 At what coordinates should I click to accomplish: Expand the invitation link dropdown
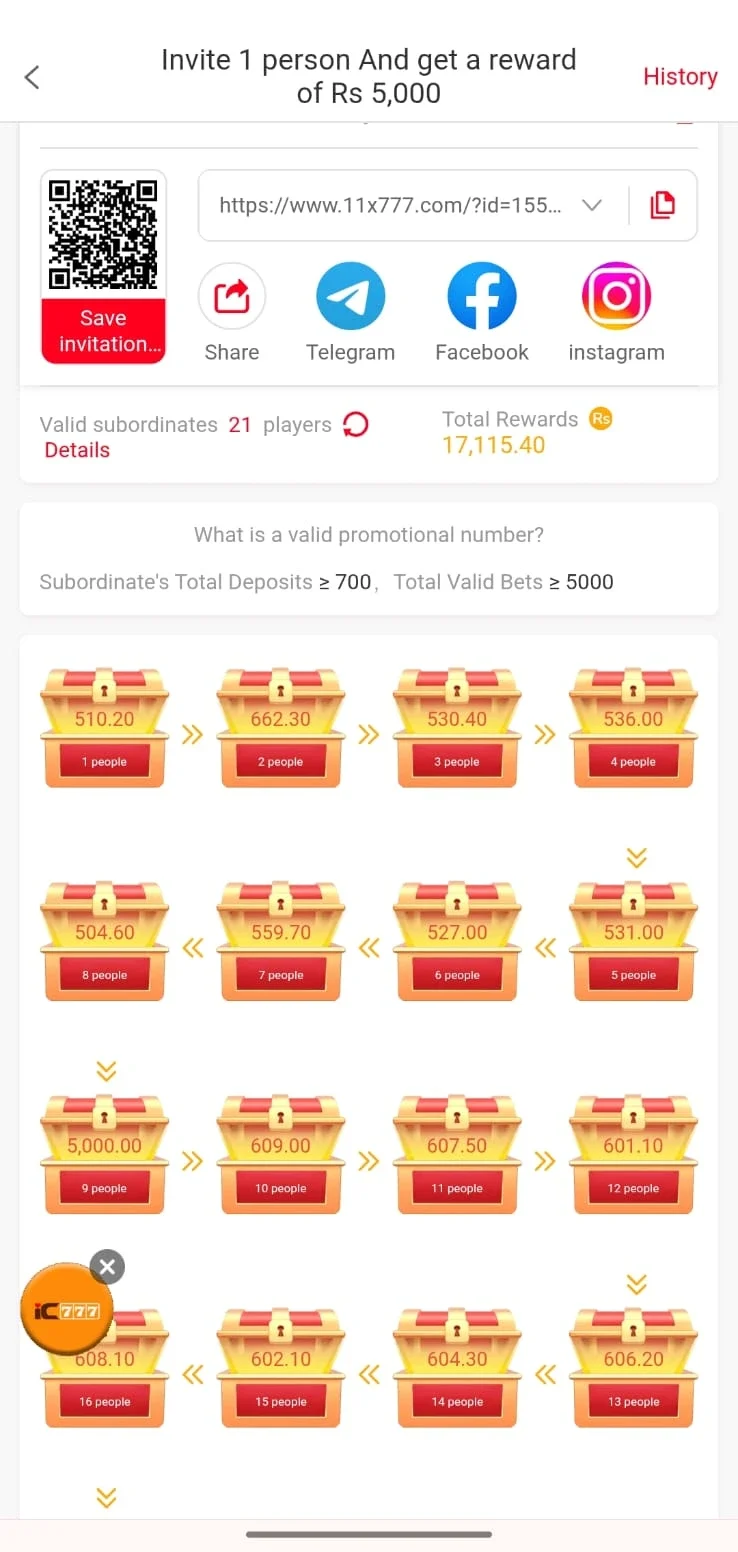click(x=592, y=205)
